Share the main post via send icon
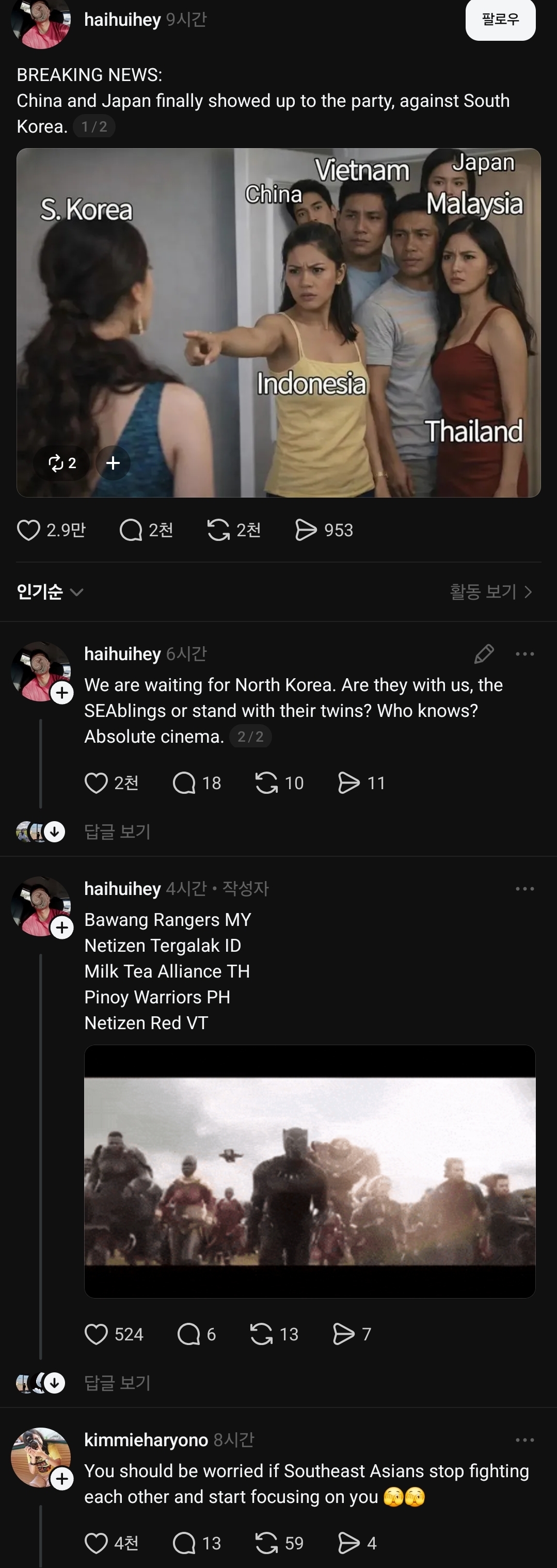The width and height of the screenshot is (557, 1568). [306, 530]
